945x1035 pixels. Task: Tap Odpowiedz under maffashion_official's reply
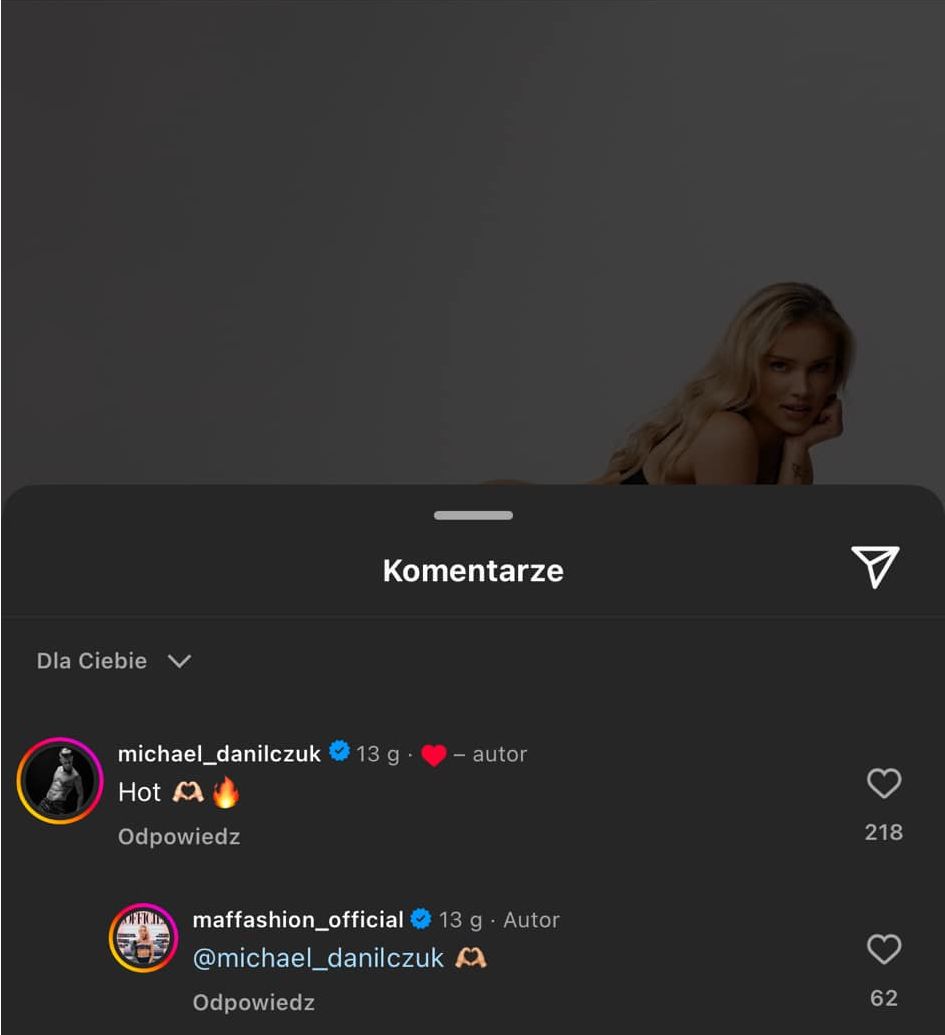254,1002
